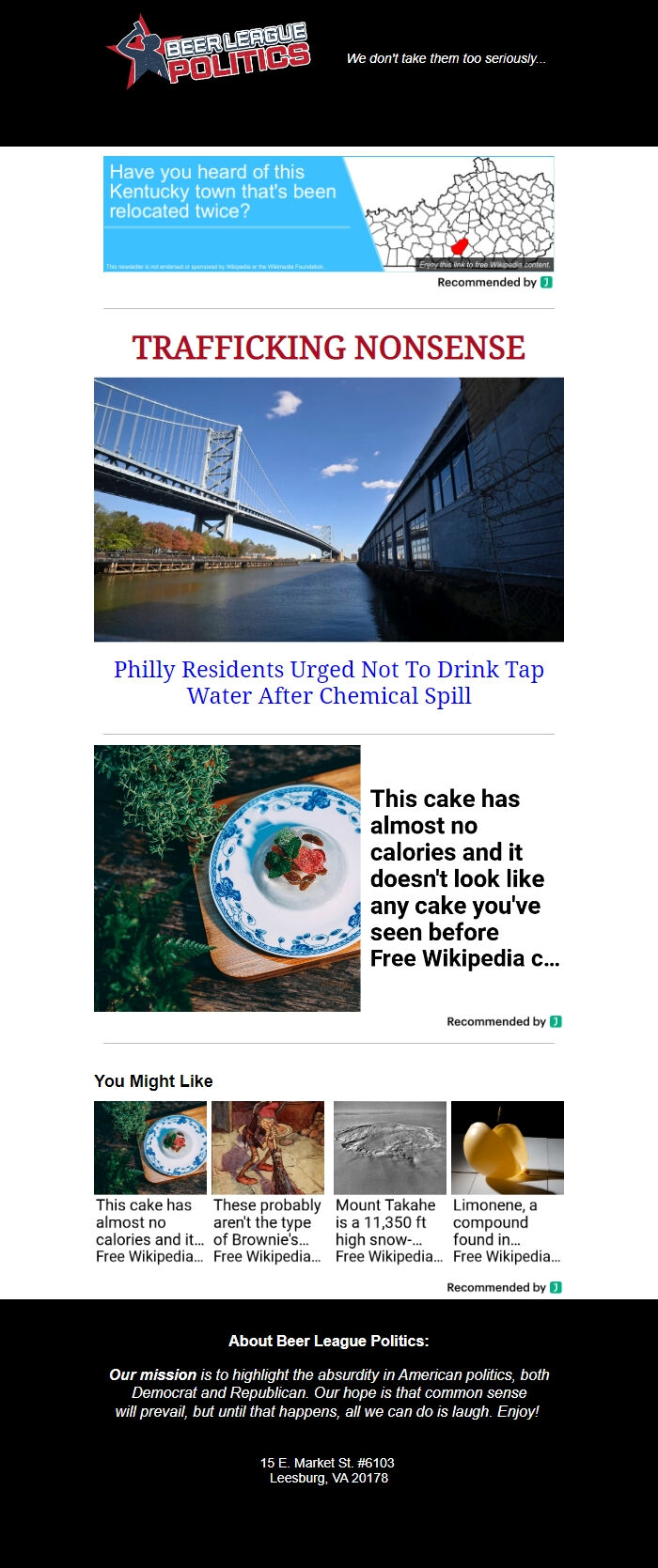Open the large almost-no-calories cake card
The height and width of the screenshot is (1568, 658).
pos(328,878)
